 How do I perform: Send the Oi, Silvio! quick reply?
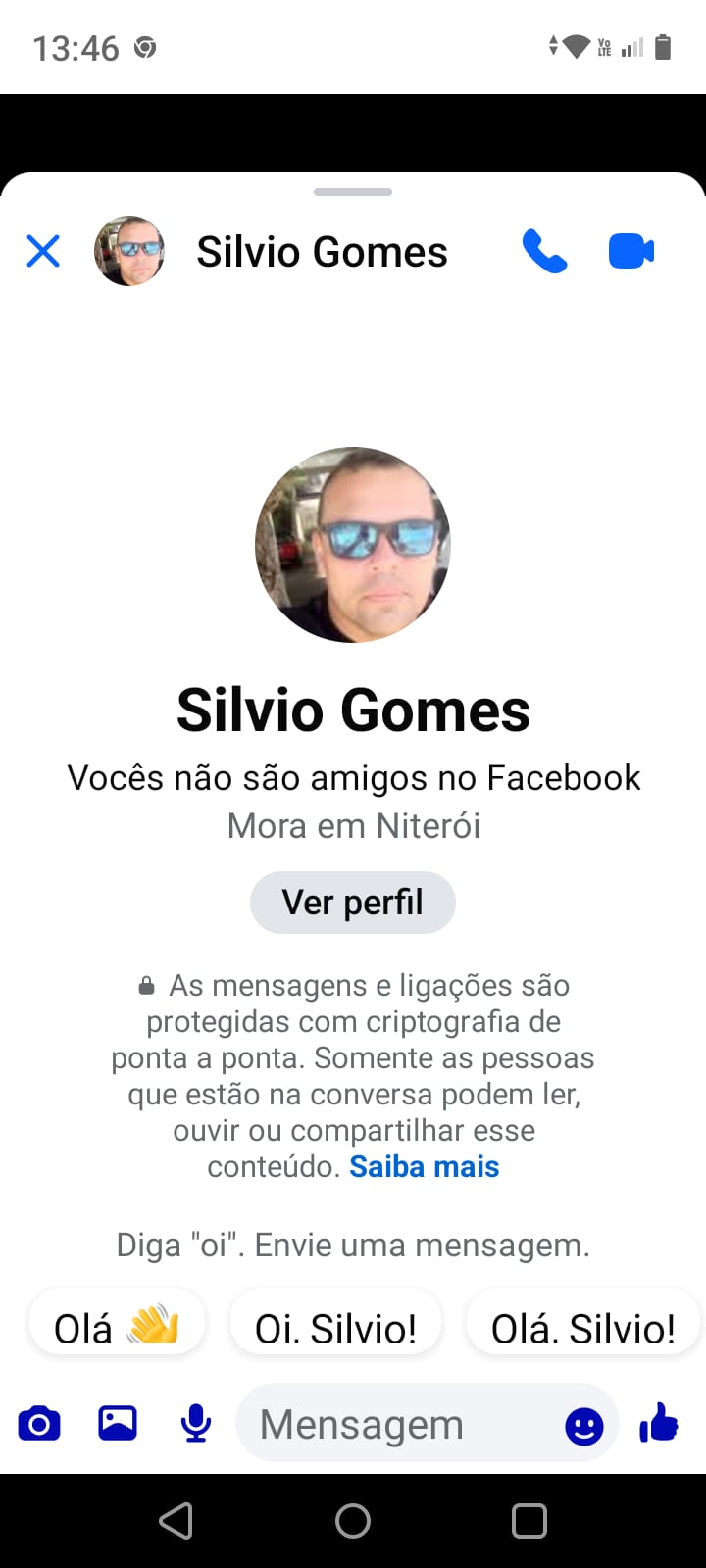coord(335,1327)
